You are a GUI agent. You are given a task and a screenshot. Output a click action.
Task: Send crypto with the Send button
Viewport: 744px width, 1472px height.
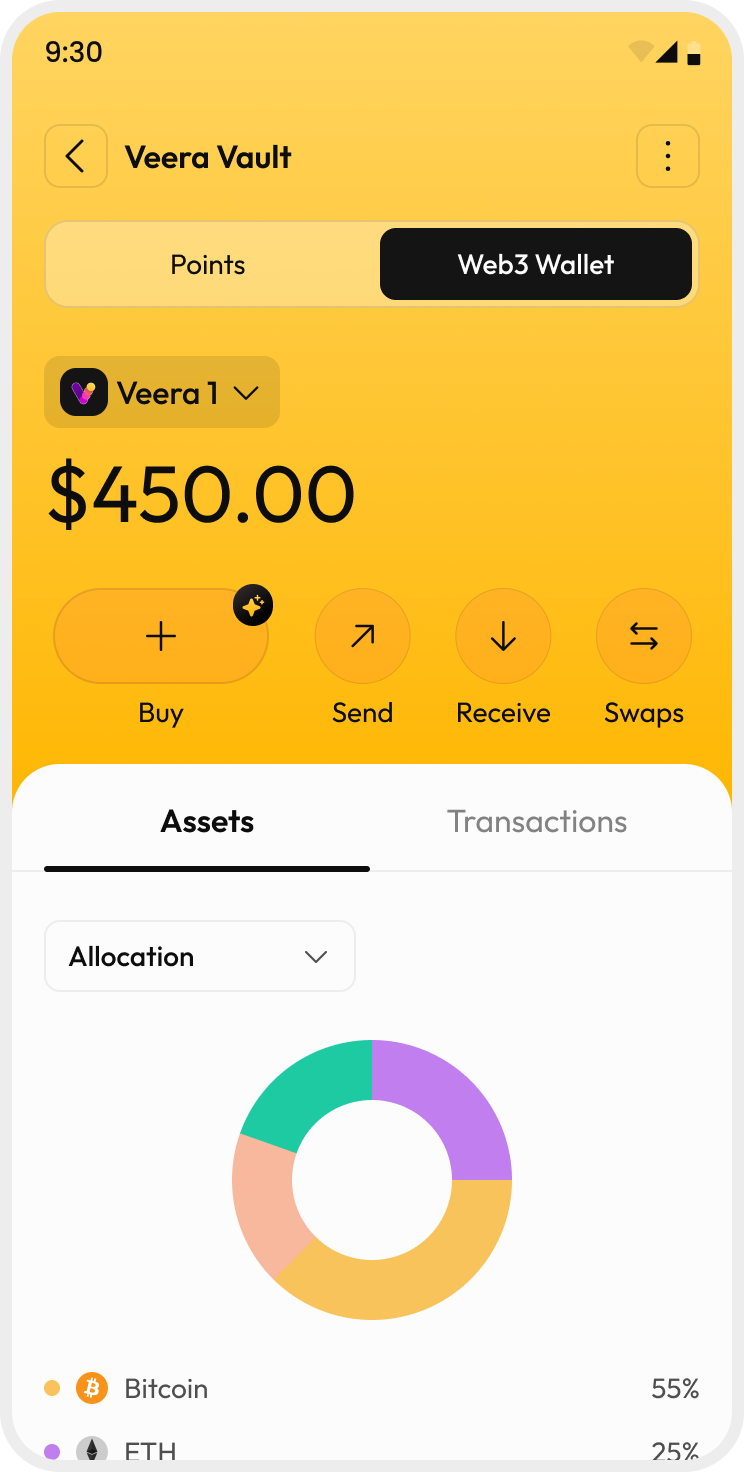click(x=362, y=636)
